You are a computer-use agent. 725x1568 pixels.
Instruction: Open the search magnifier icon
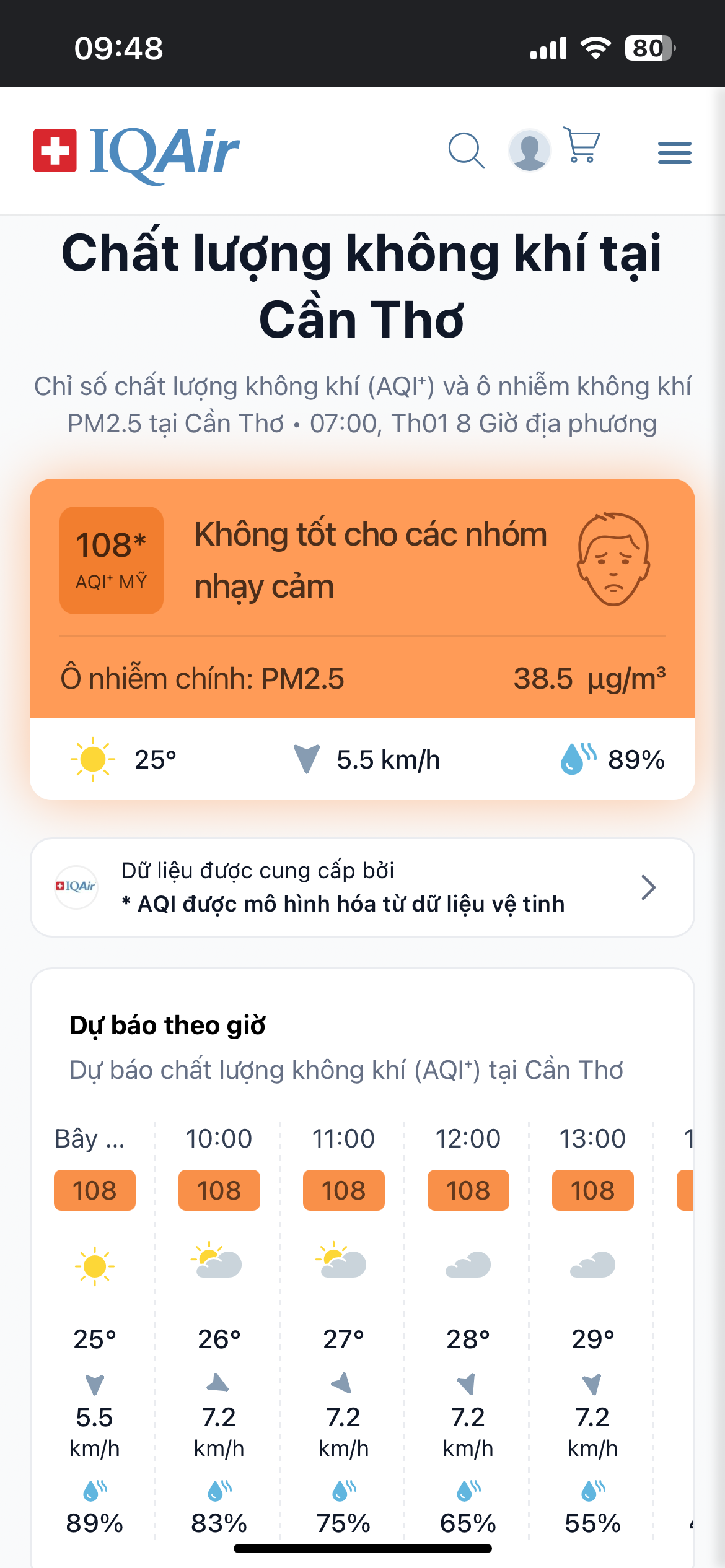click(x=466, y=150)
